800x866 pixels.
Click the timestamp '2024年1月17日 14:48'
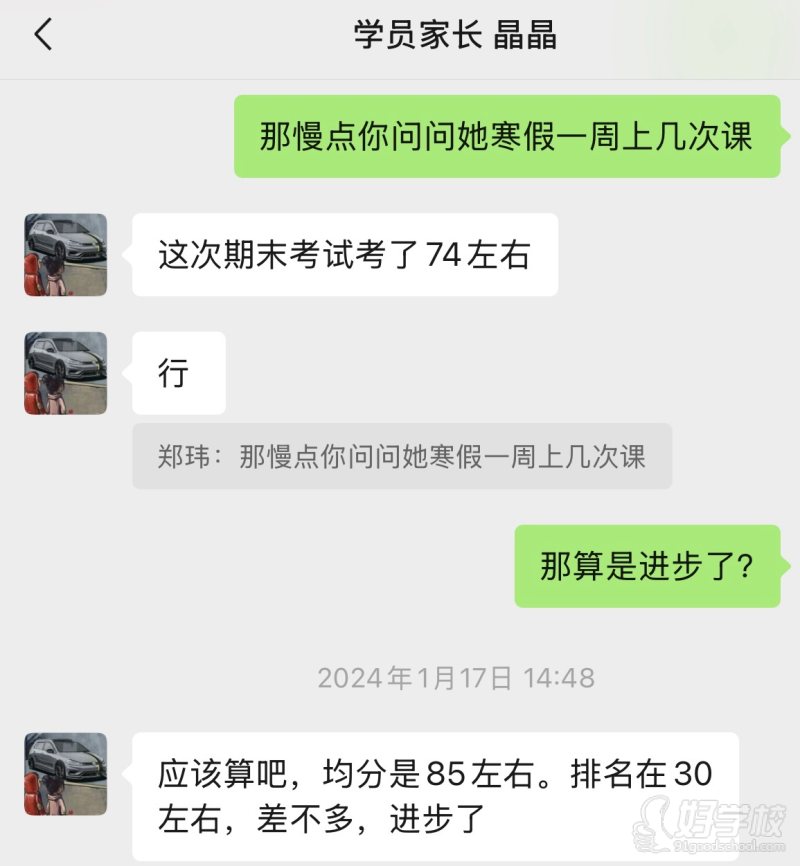coord(400,676)
